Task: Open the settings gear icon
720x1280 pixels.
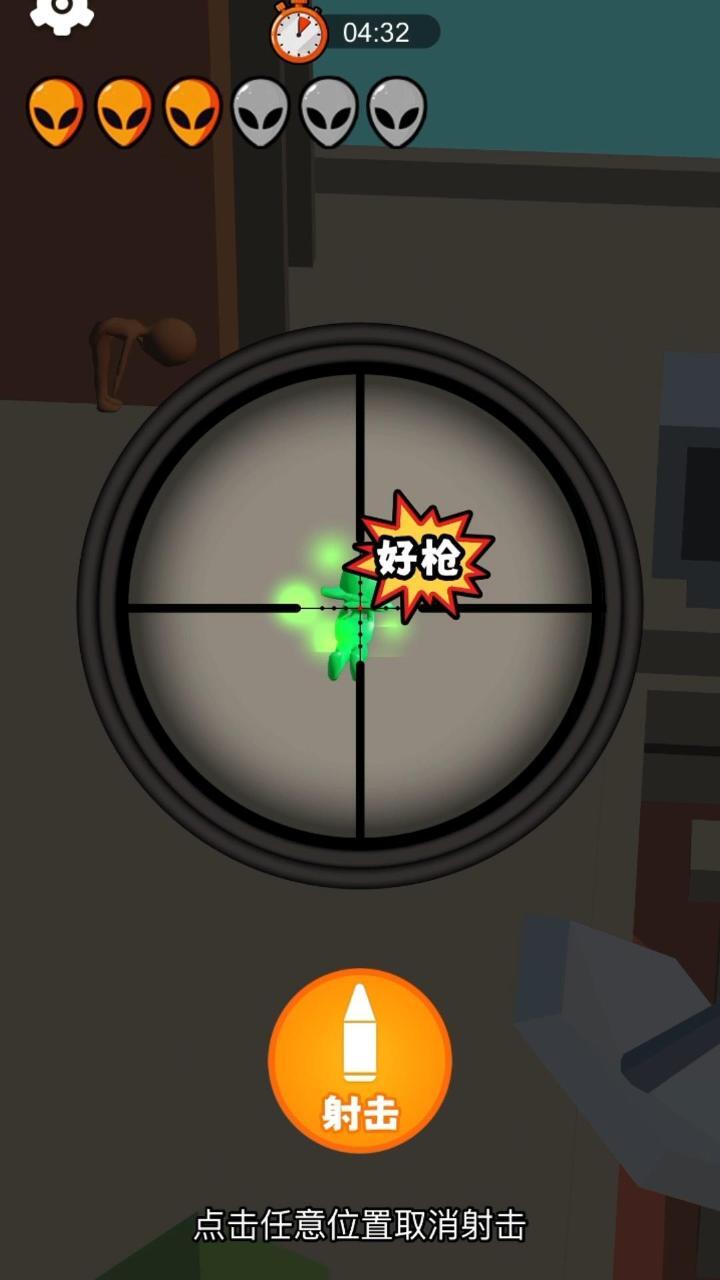Action: tap(62, 12)
